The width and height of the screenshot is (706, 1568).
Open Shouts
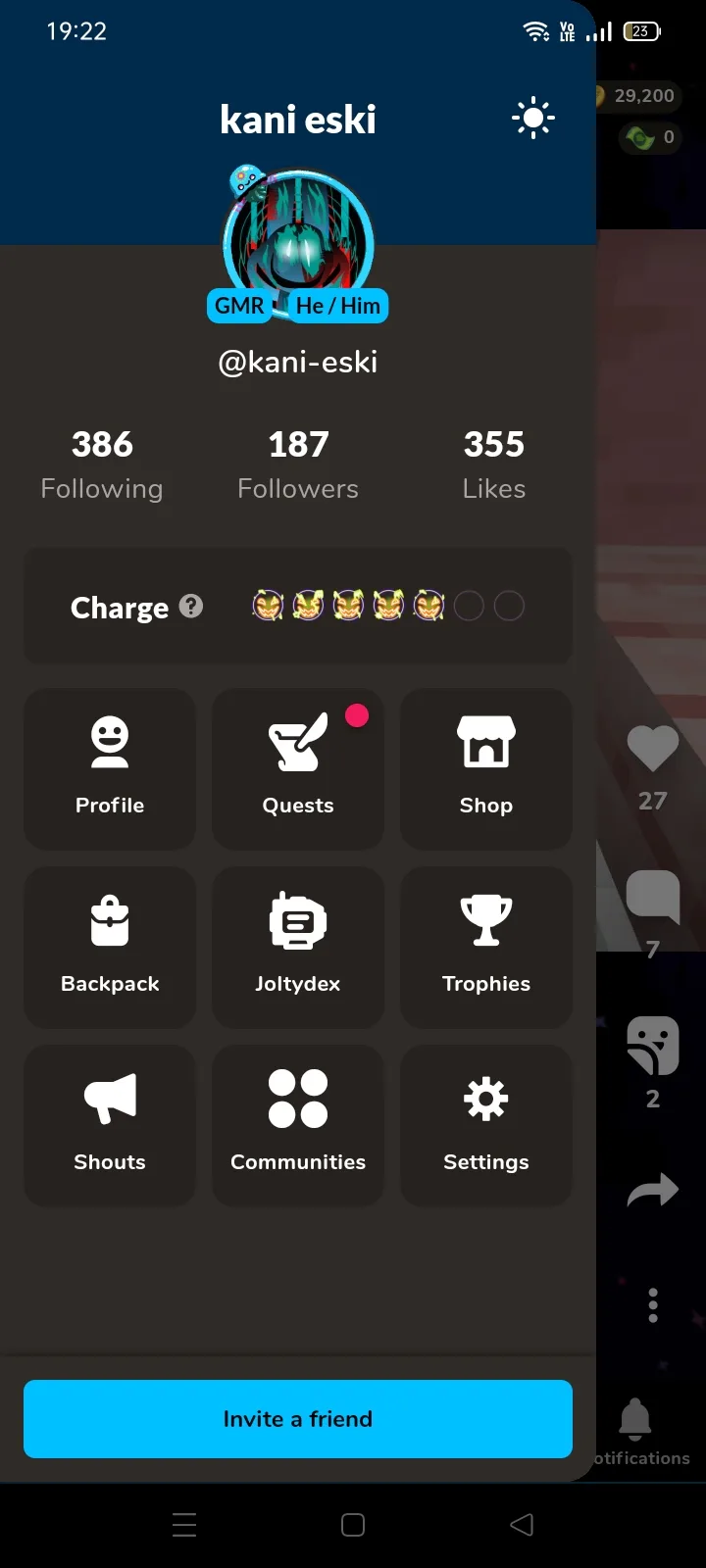click(x=110, y=1126)
